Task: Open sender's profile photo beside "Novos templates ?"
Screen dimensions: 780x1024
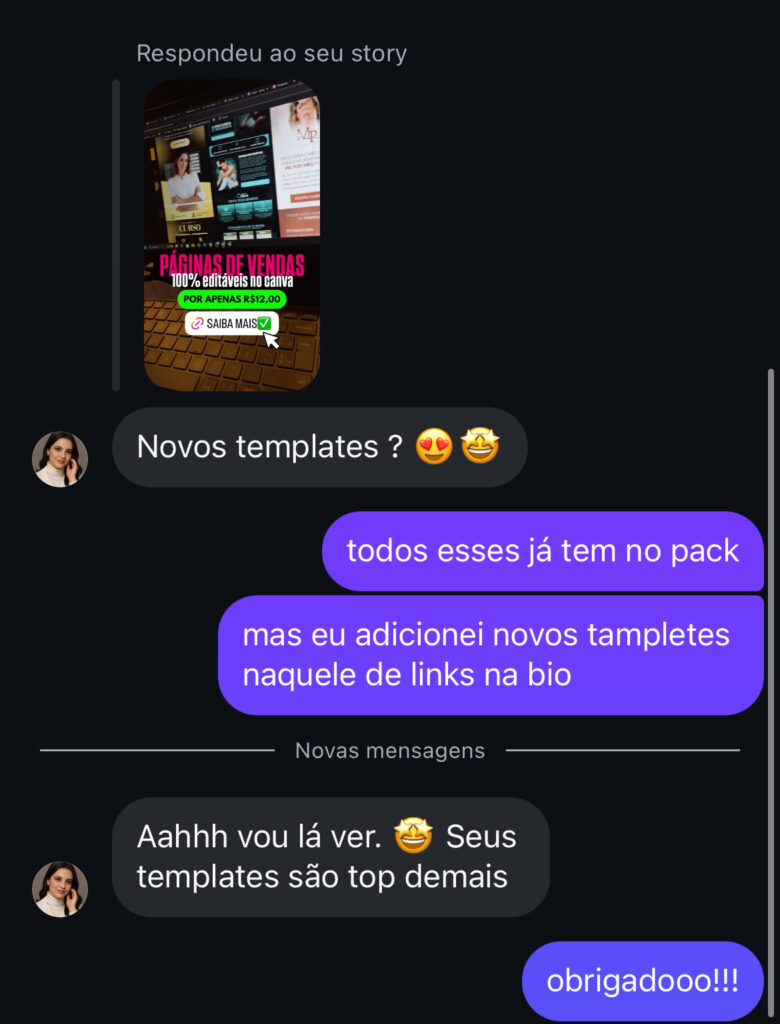Action: pos(60,459)
